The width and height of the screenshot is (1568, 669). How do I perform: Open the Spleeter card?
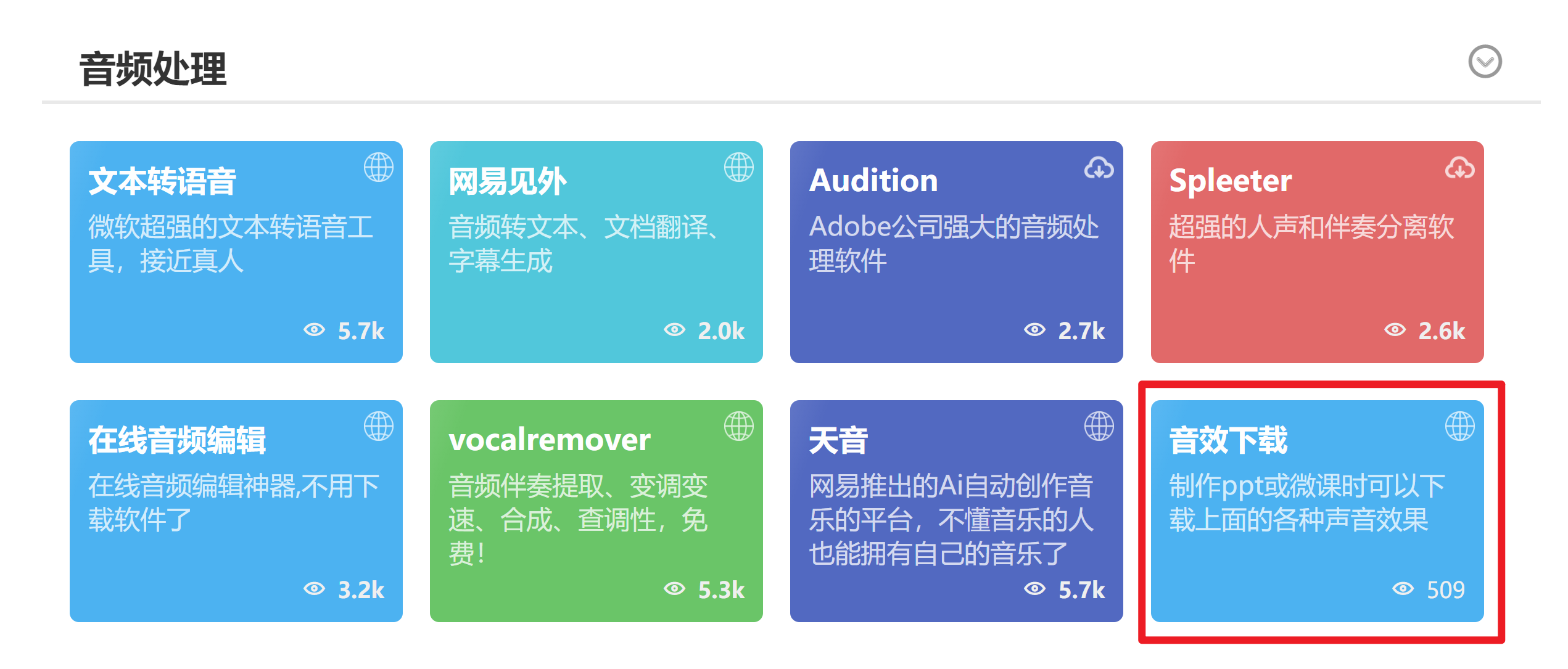1316,252
